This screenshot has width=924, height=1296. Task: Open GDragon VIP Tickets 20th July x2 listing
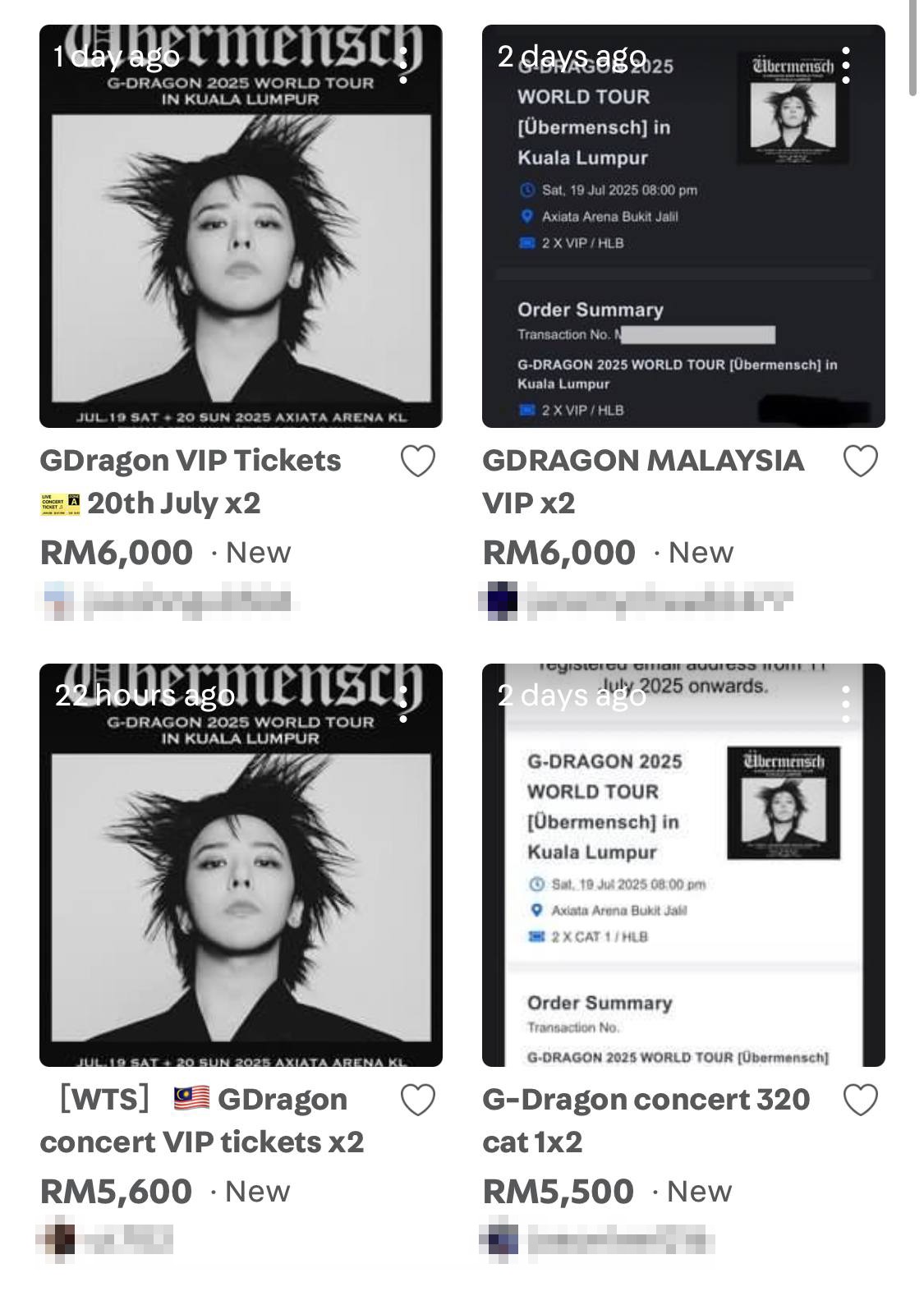pos(240,227)
